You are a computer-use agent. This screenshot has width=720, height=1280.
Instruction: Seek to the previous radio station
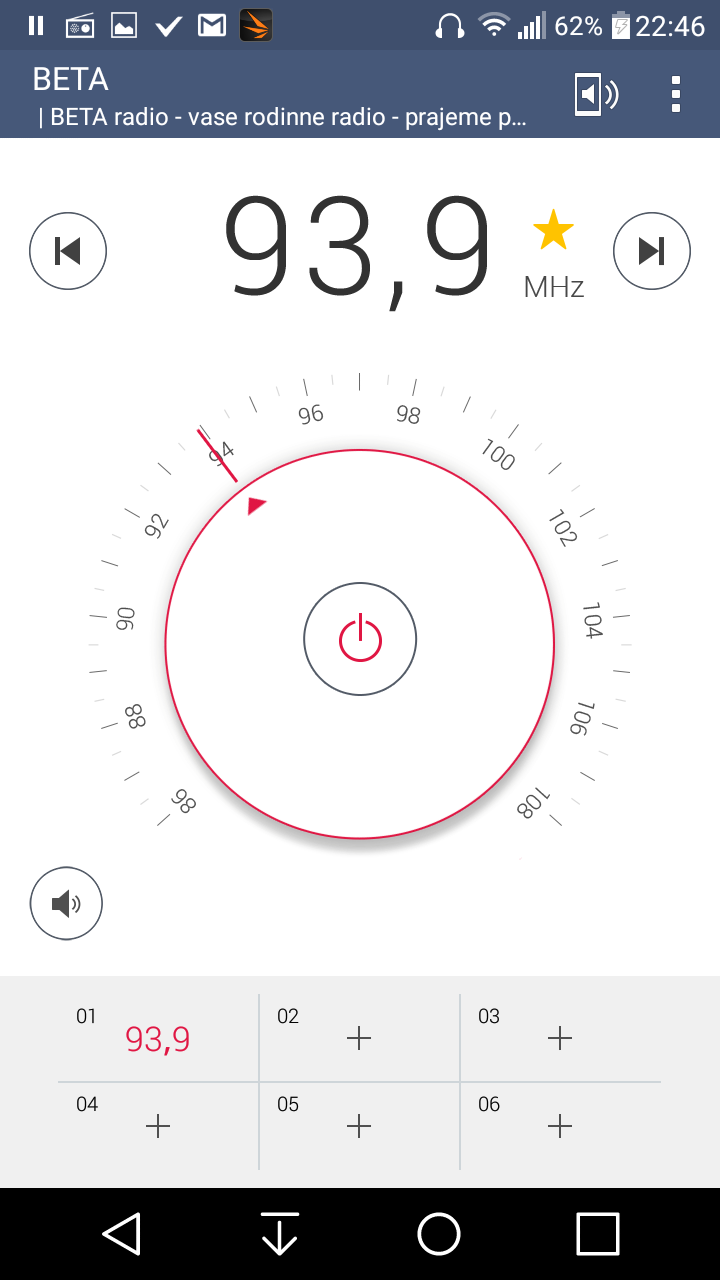point(68,251)
